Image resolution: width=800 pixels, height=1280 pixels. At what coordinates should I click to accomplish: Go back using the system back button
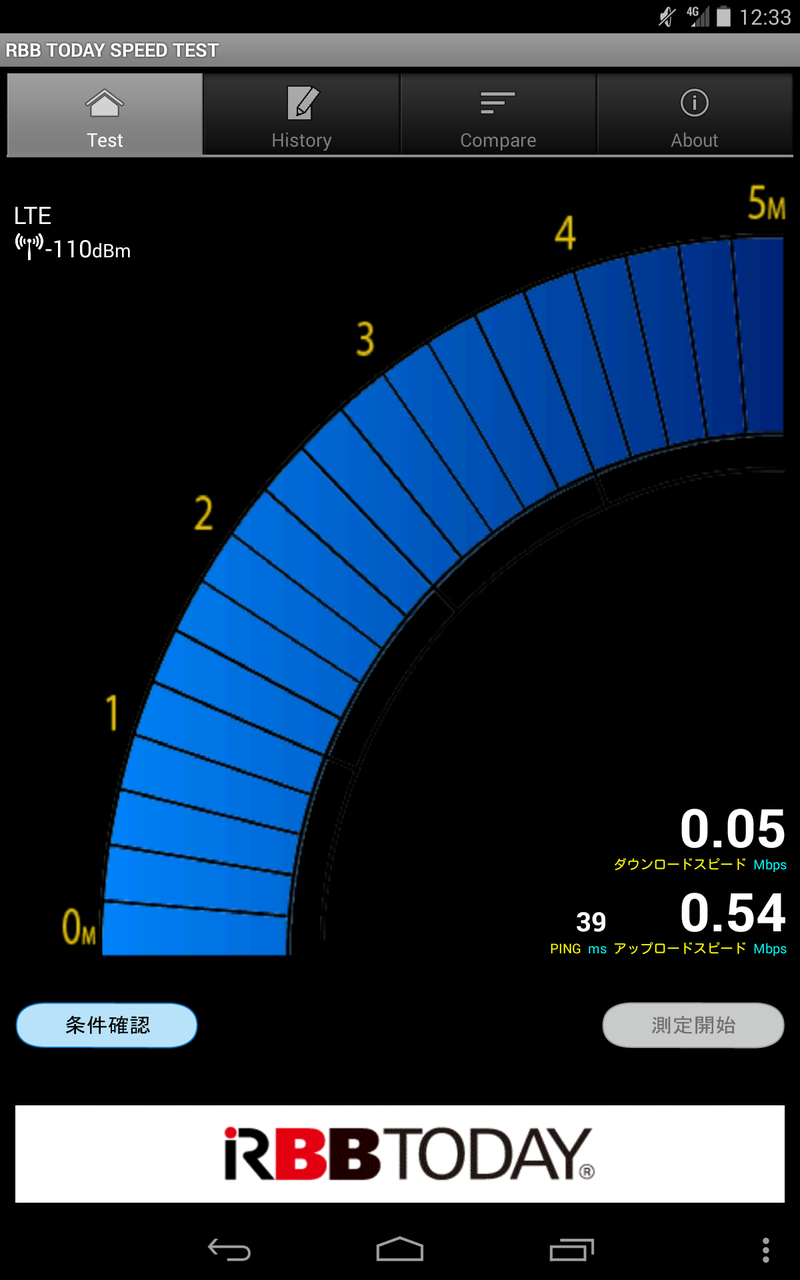click(229, 1249)
